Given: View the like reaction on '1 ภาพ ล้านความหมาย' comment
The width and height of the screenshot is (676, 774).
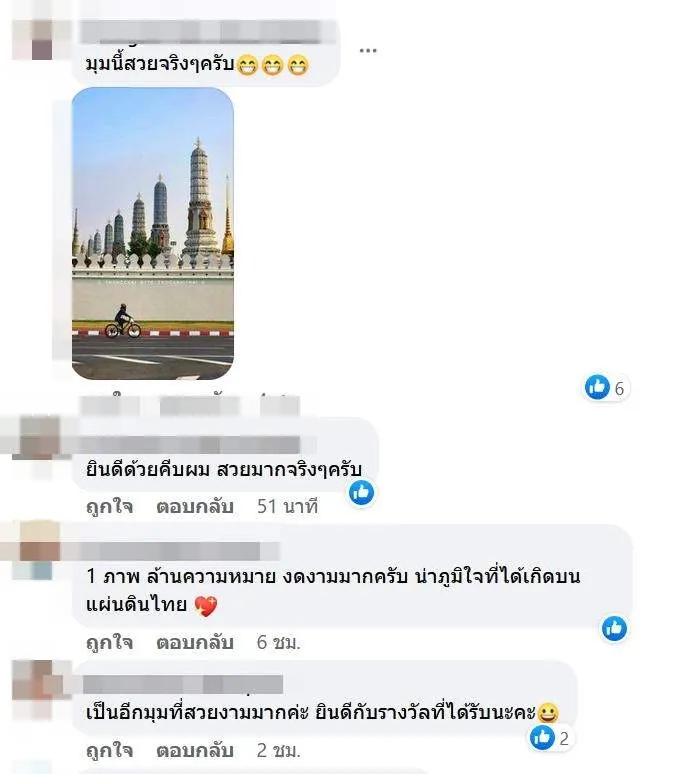Looking at the screenshot, I should tap(614, 628).
